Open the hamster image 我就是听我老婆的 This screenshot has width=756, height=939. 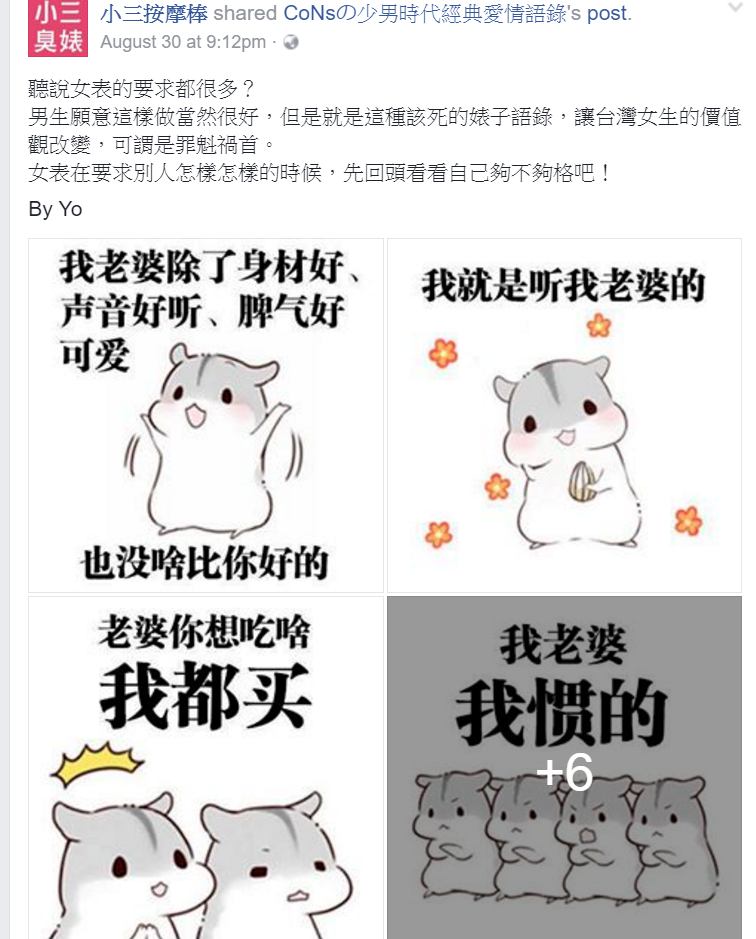pyautogui.click(x=564, y=415)
